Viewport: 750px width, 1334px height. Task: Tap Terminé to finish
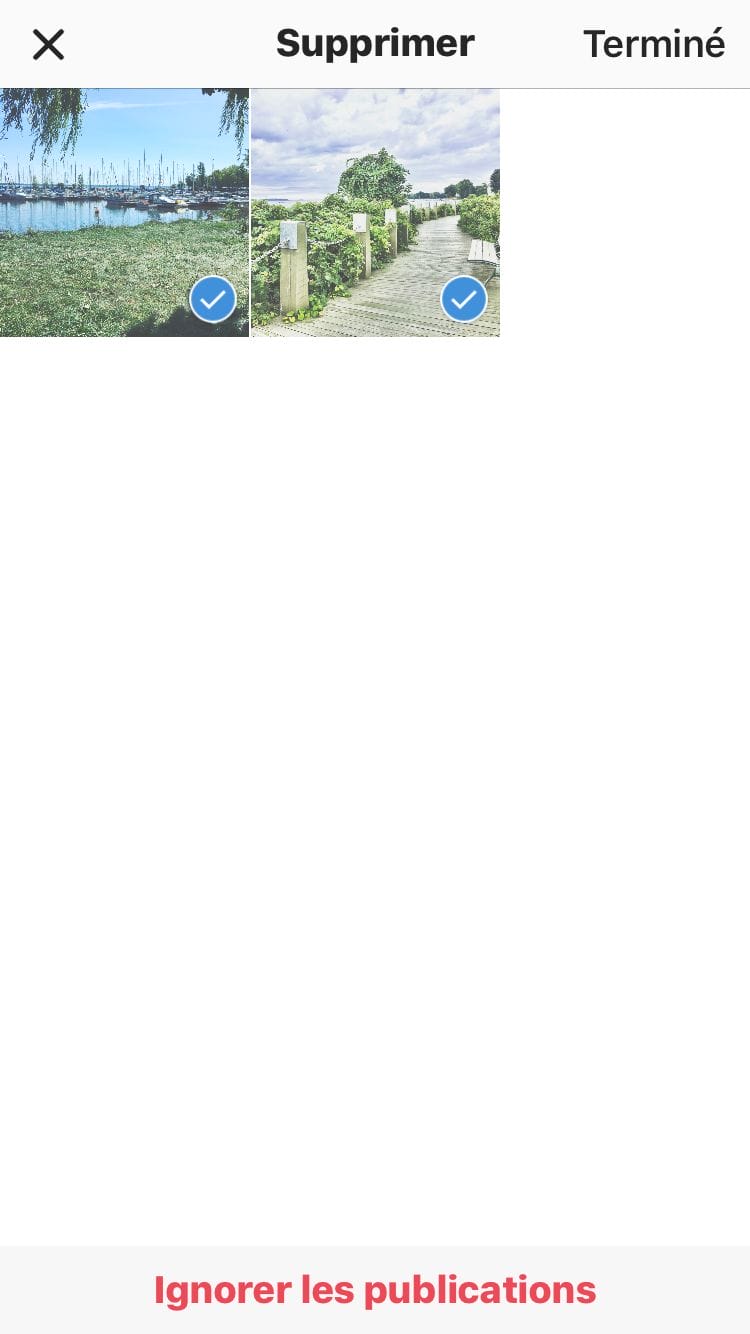pyautogui.click(x=654, y=44)
